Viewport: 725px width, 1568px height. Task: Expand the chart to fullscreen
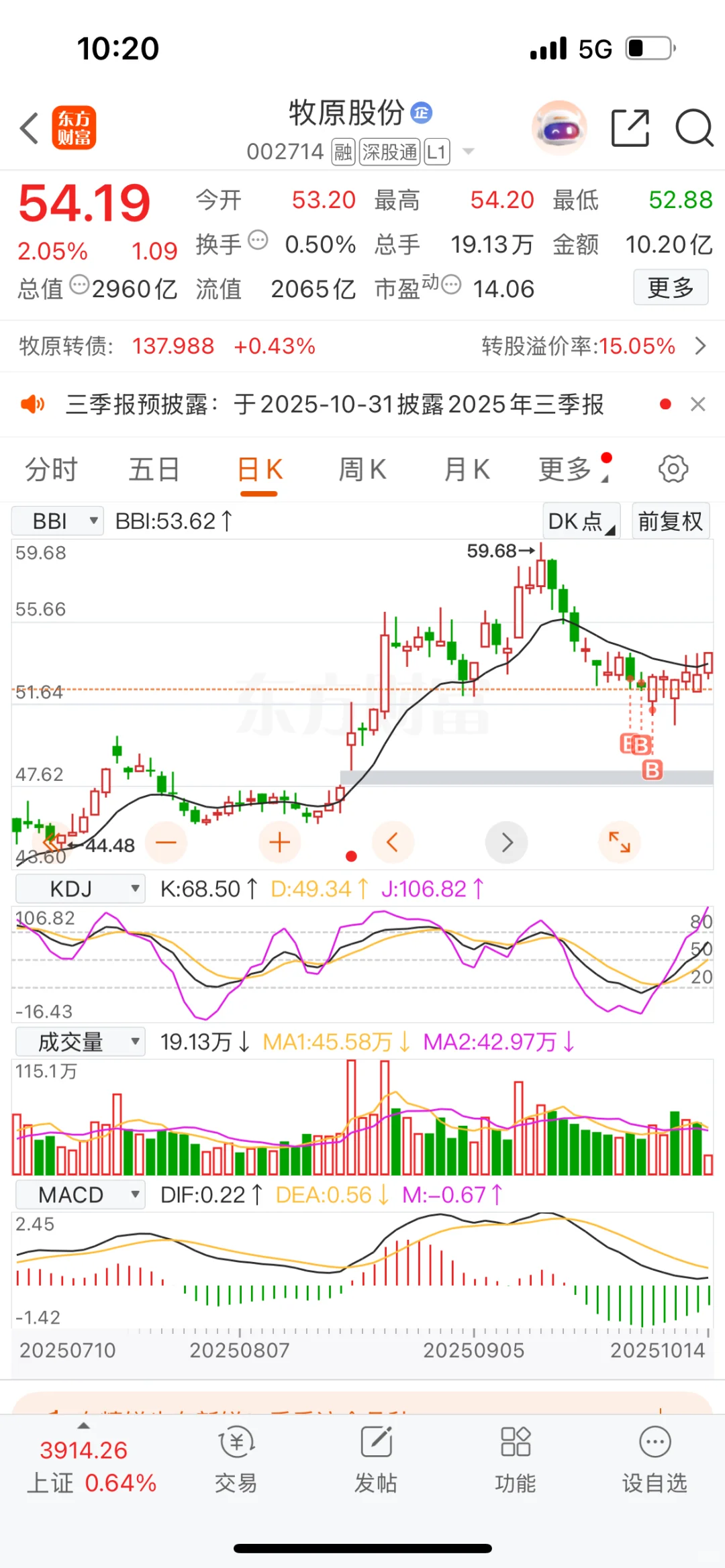pos(619,842)
